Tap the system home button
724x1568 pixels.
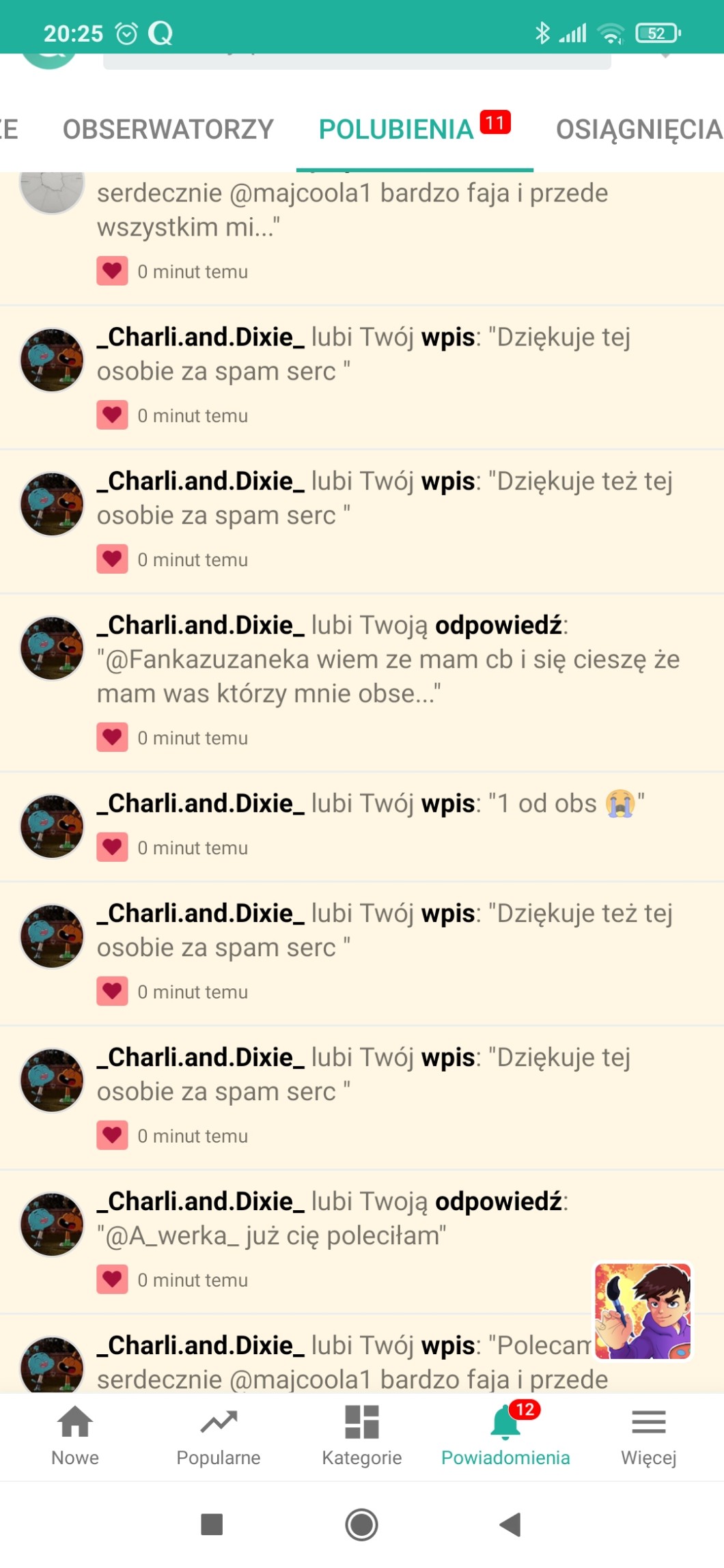click(361, 1524)
